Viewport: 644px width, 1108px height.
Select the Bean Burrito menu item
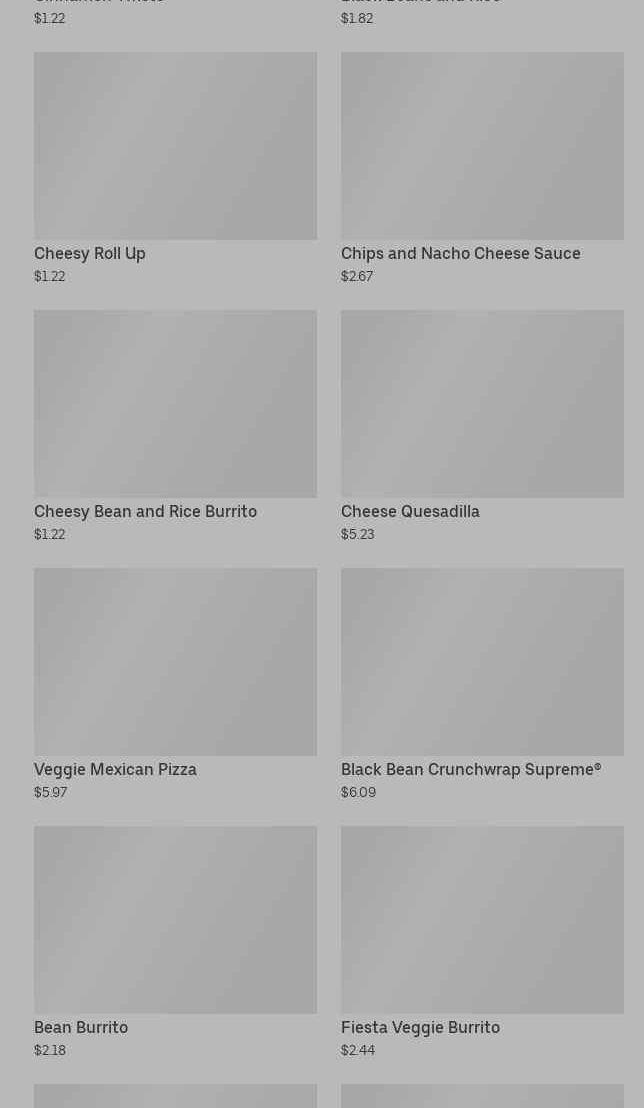pyautogui.click(x=175, y=920)
